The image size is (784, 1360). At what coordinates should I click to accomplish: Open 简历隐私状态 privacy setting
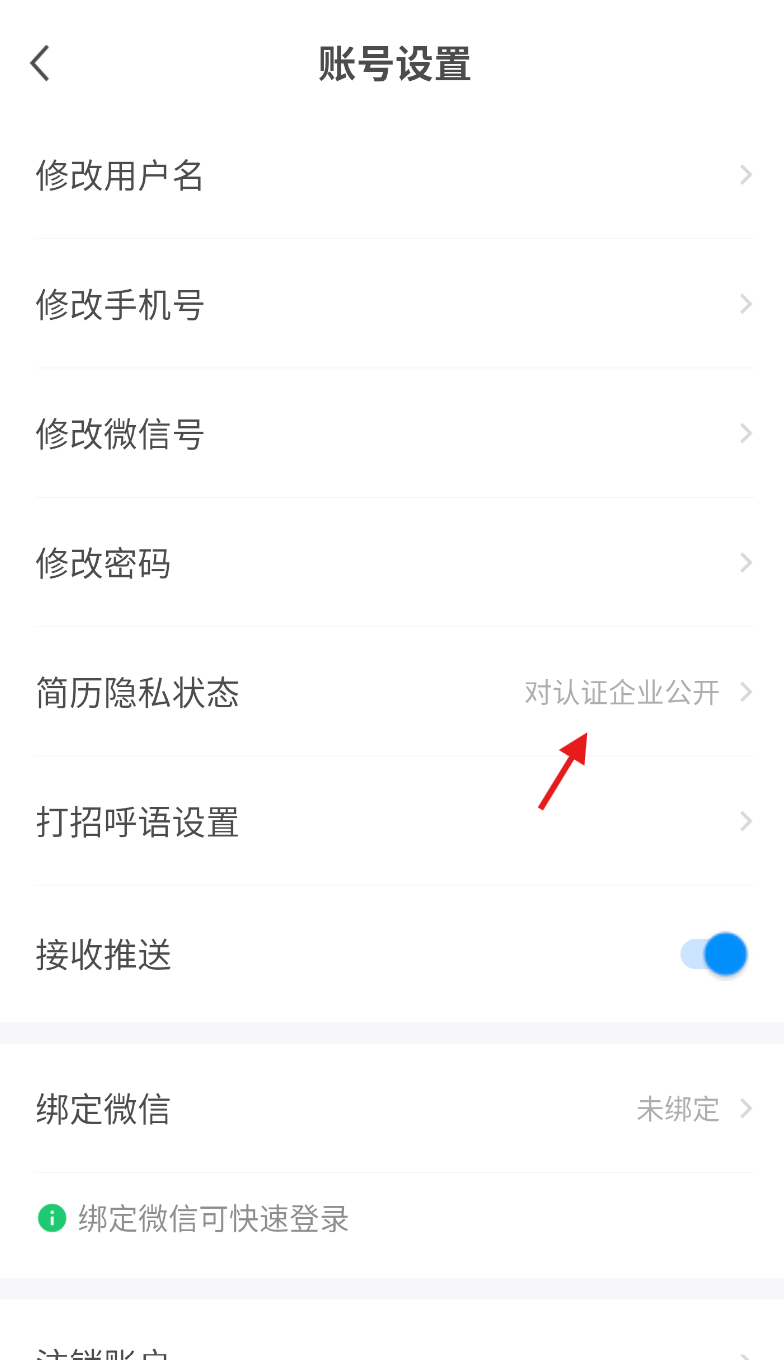[392, 692]
